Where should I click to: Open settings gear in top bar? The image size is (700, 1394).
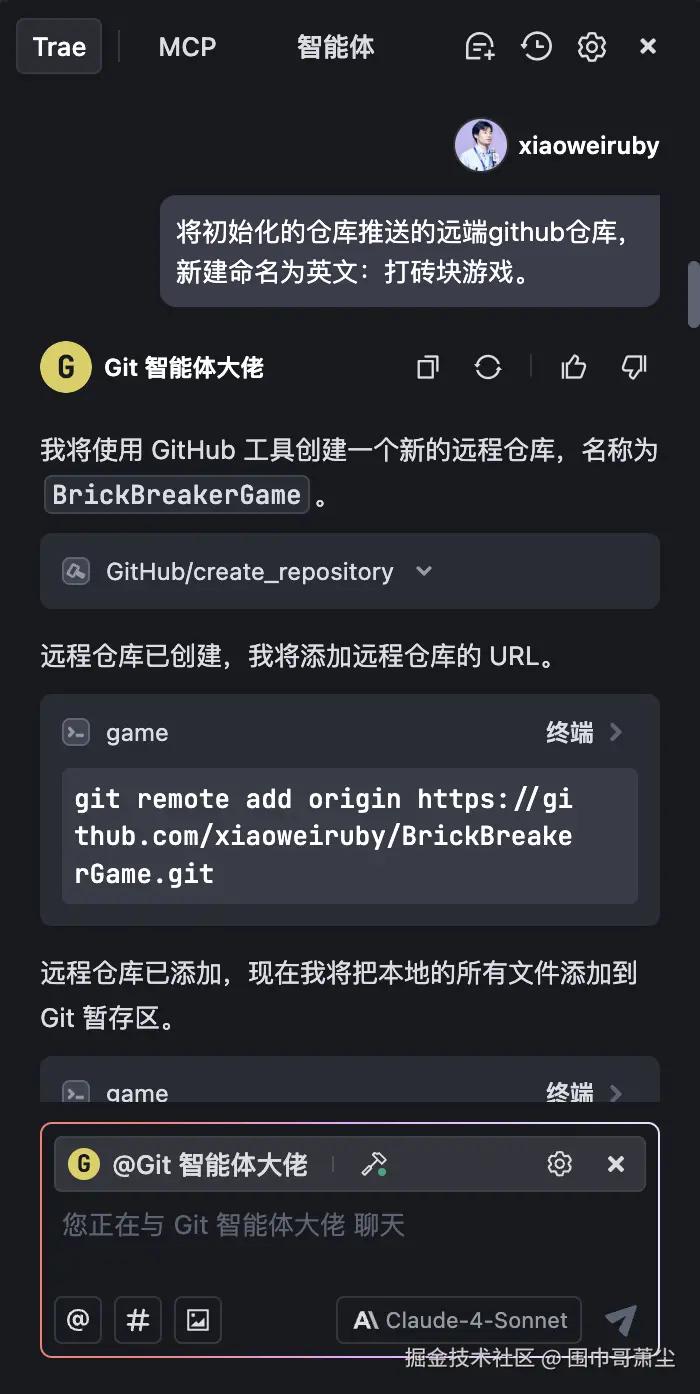(592, 47)
